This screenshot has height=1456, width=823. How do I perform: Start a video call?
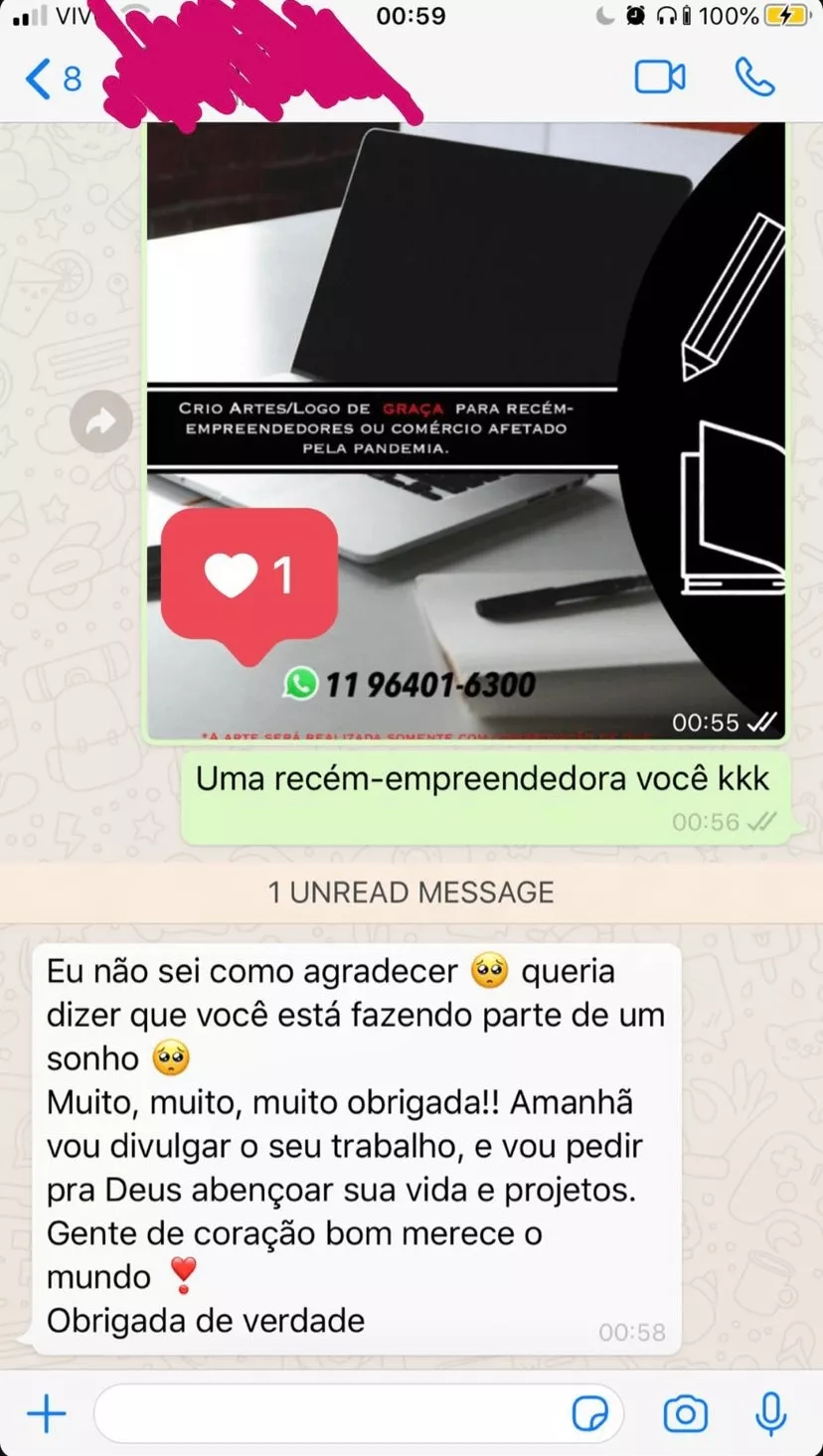(x=660, y=78)
